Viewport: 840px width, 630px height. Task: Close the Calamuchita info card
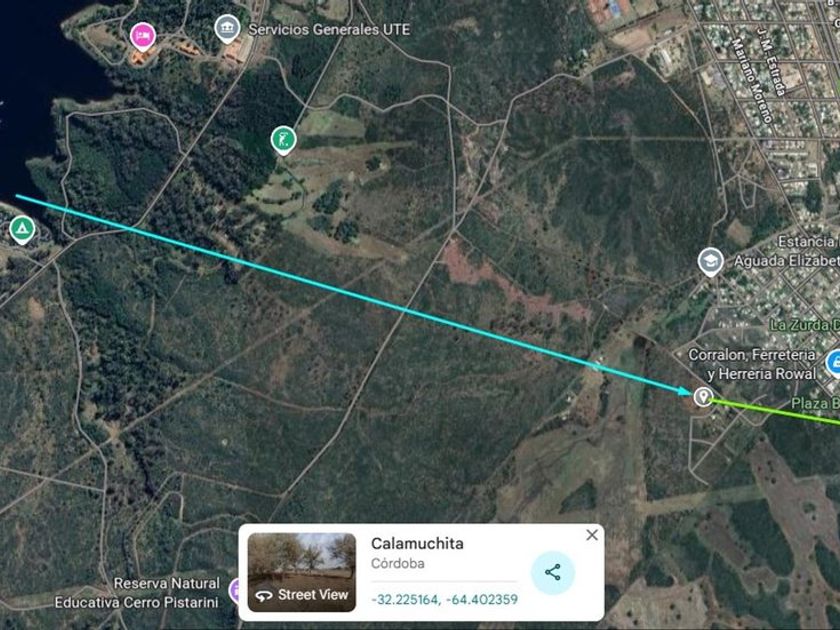pyautogui.click(x=592, y=535)
